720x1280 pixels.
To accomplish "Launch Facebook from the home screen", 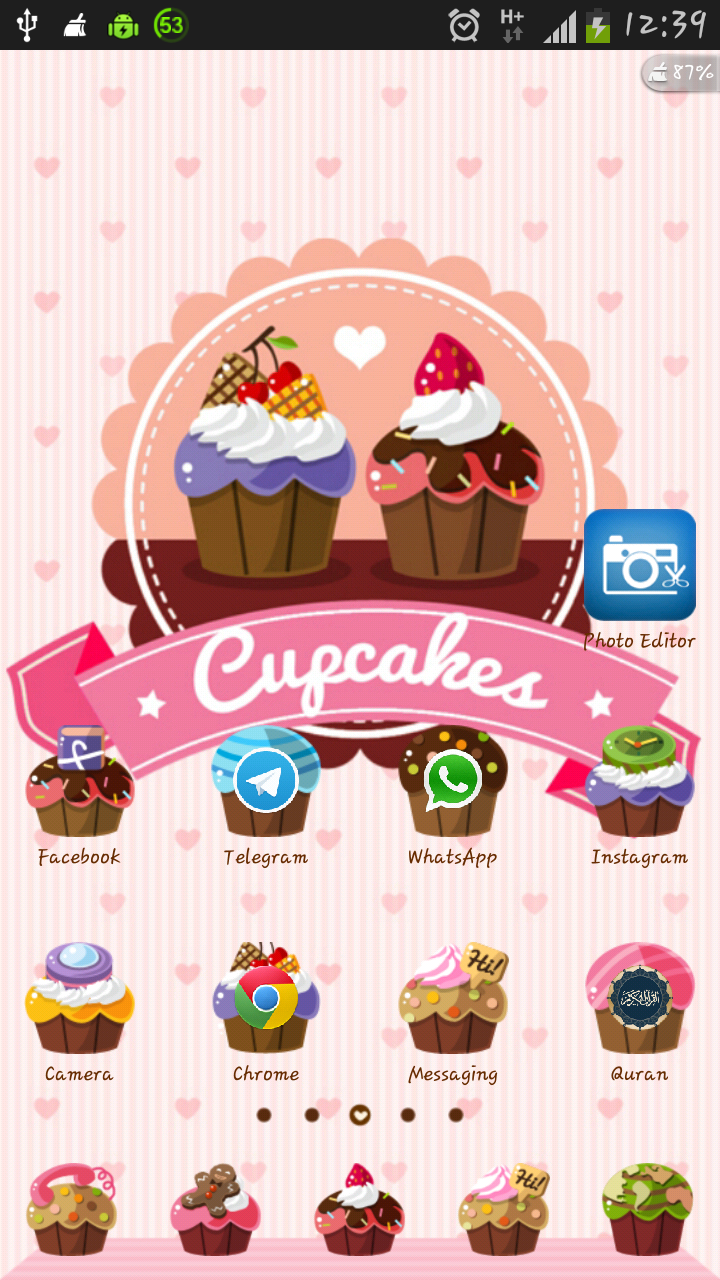I will click(x=79, y=783).
